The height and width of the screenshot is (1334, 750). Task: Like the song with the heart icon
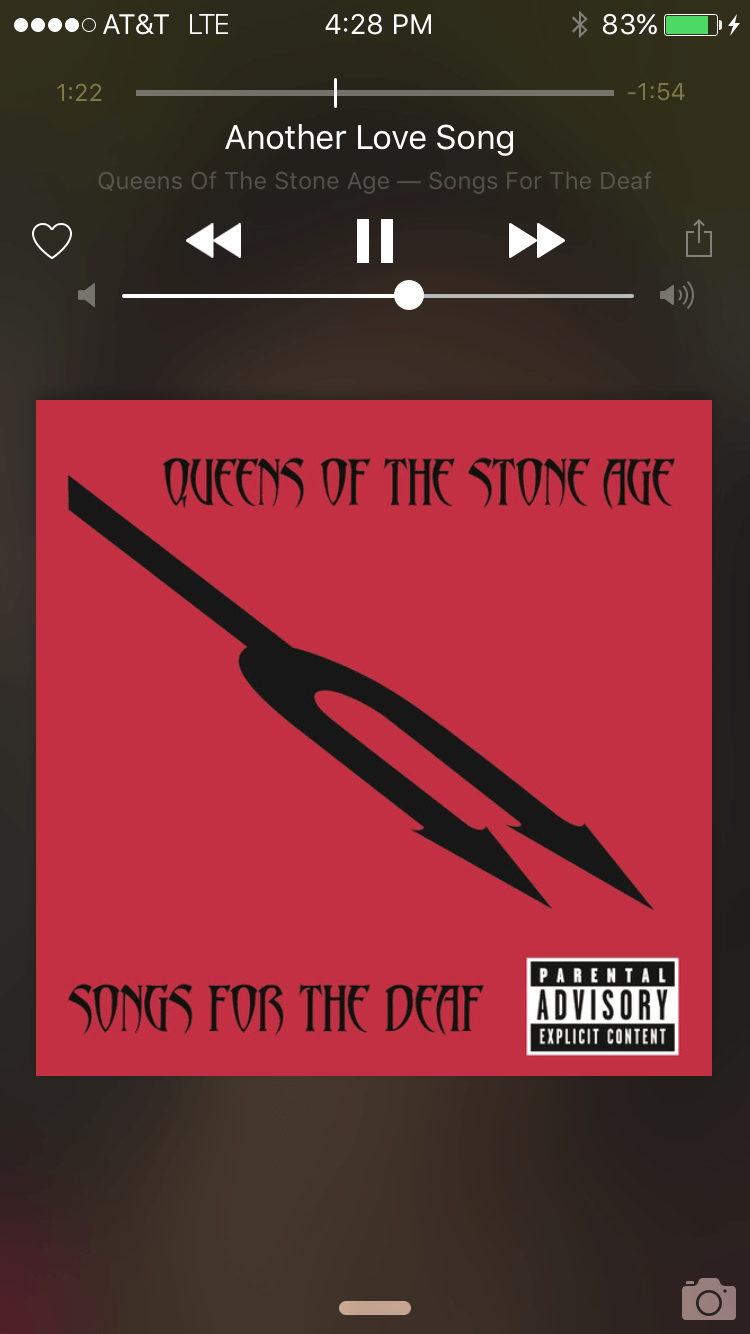pyautogui.click(x=52, y=241)
